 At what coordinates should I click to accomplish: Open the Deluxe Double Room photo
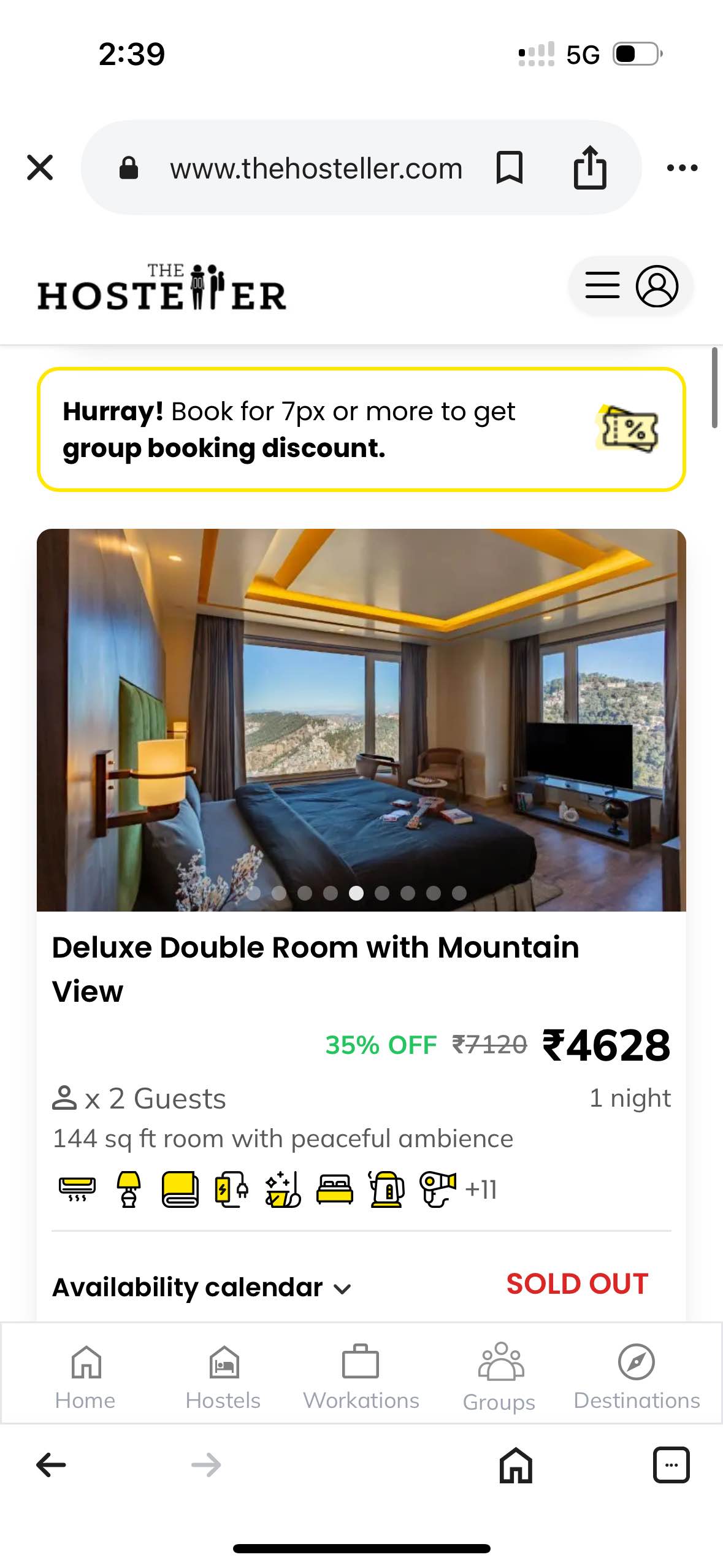[361, 719]
